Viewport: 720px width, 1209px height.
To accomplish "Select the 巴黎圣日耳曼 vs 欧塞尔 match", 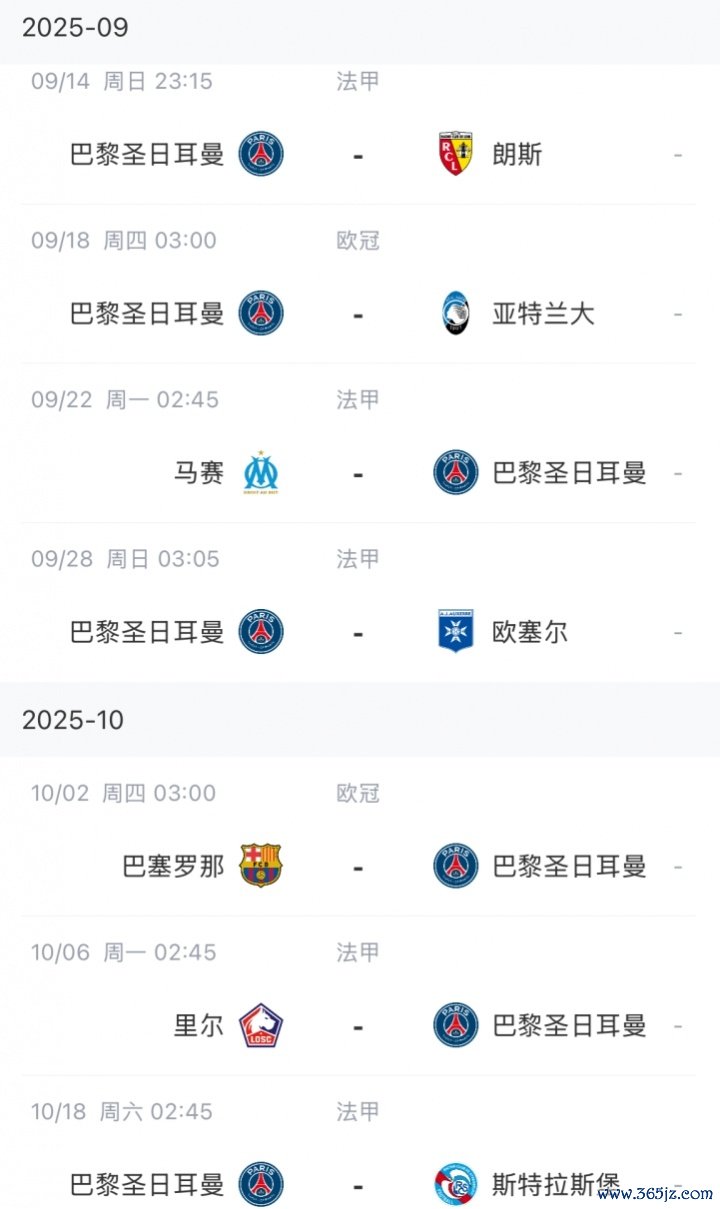I will [358, 632].
